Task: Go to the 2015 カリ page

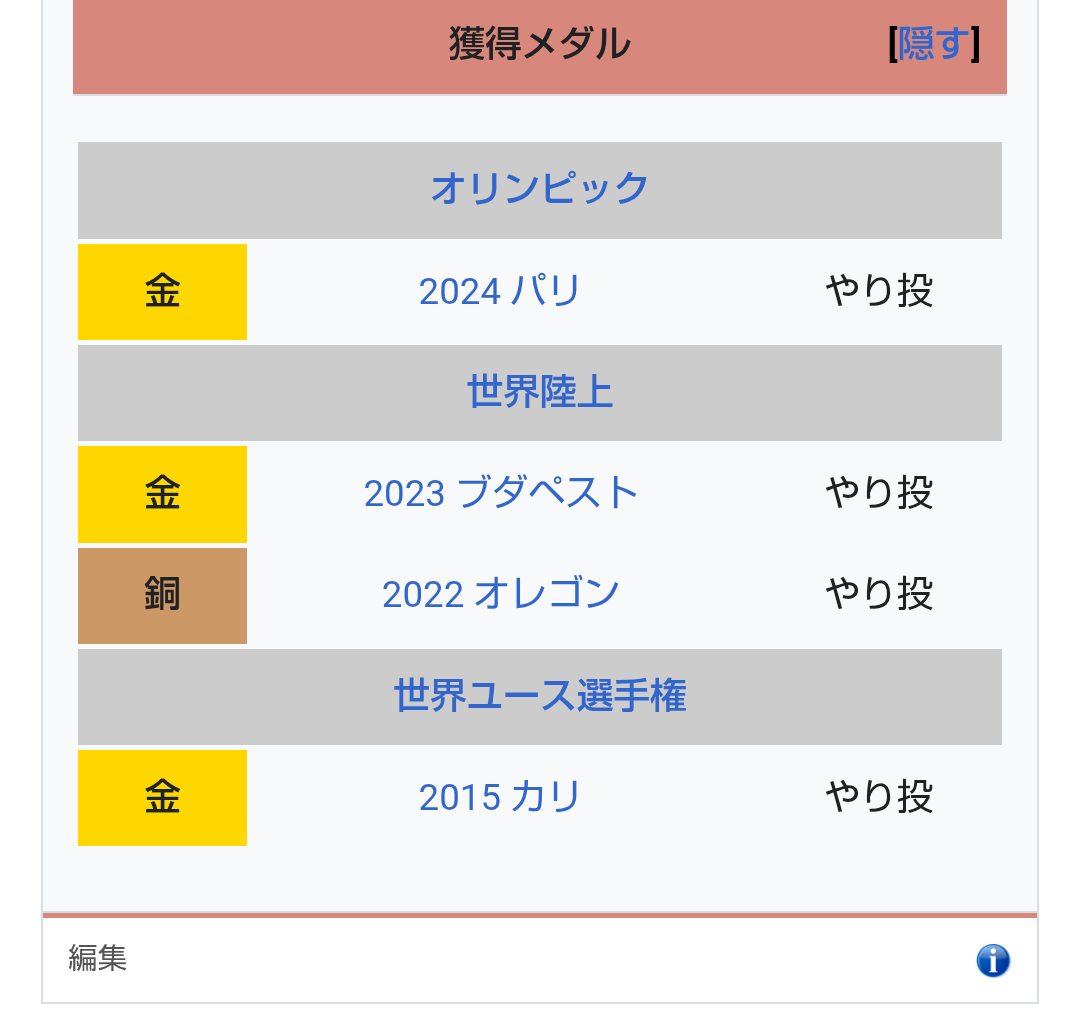Action: (x=500, y=798)
